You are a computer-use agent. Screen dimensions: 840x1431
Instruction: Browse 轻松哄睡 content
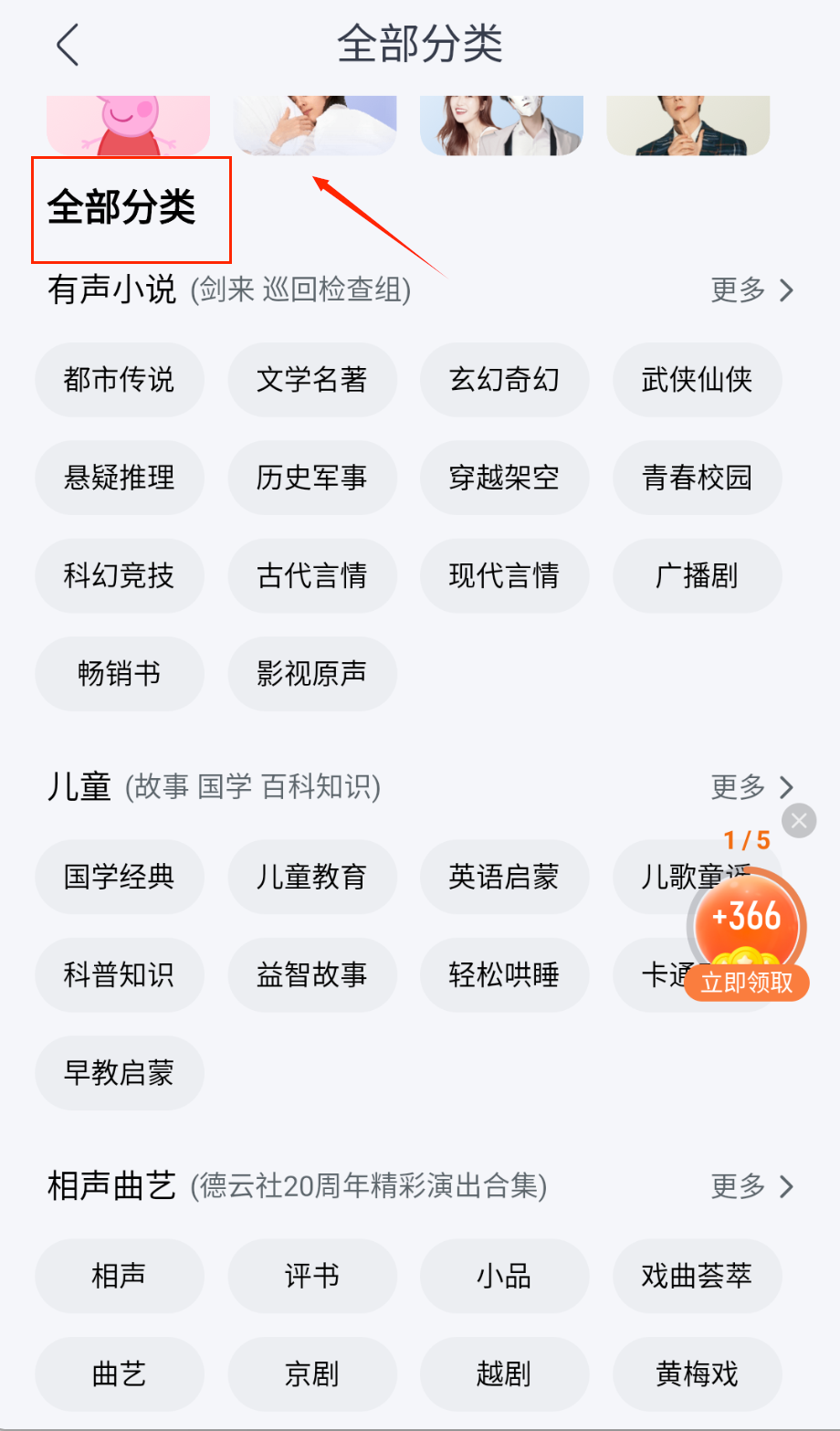pyautogui.click(x=505, y=974)
